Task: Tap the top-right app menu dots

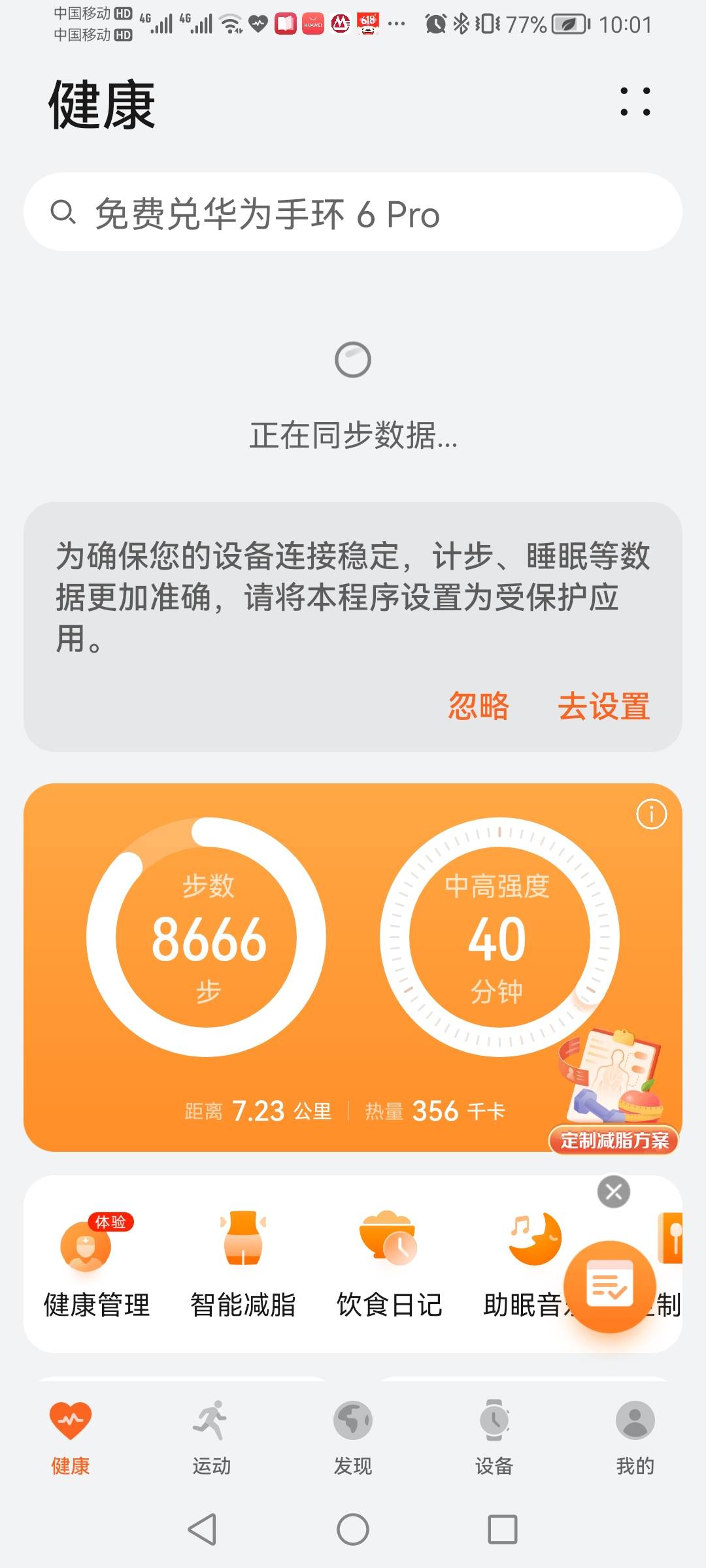Action: tap(635, 101)
